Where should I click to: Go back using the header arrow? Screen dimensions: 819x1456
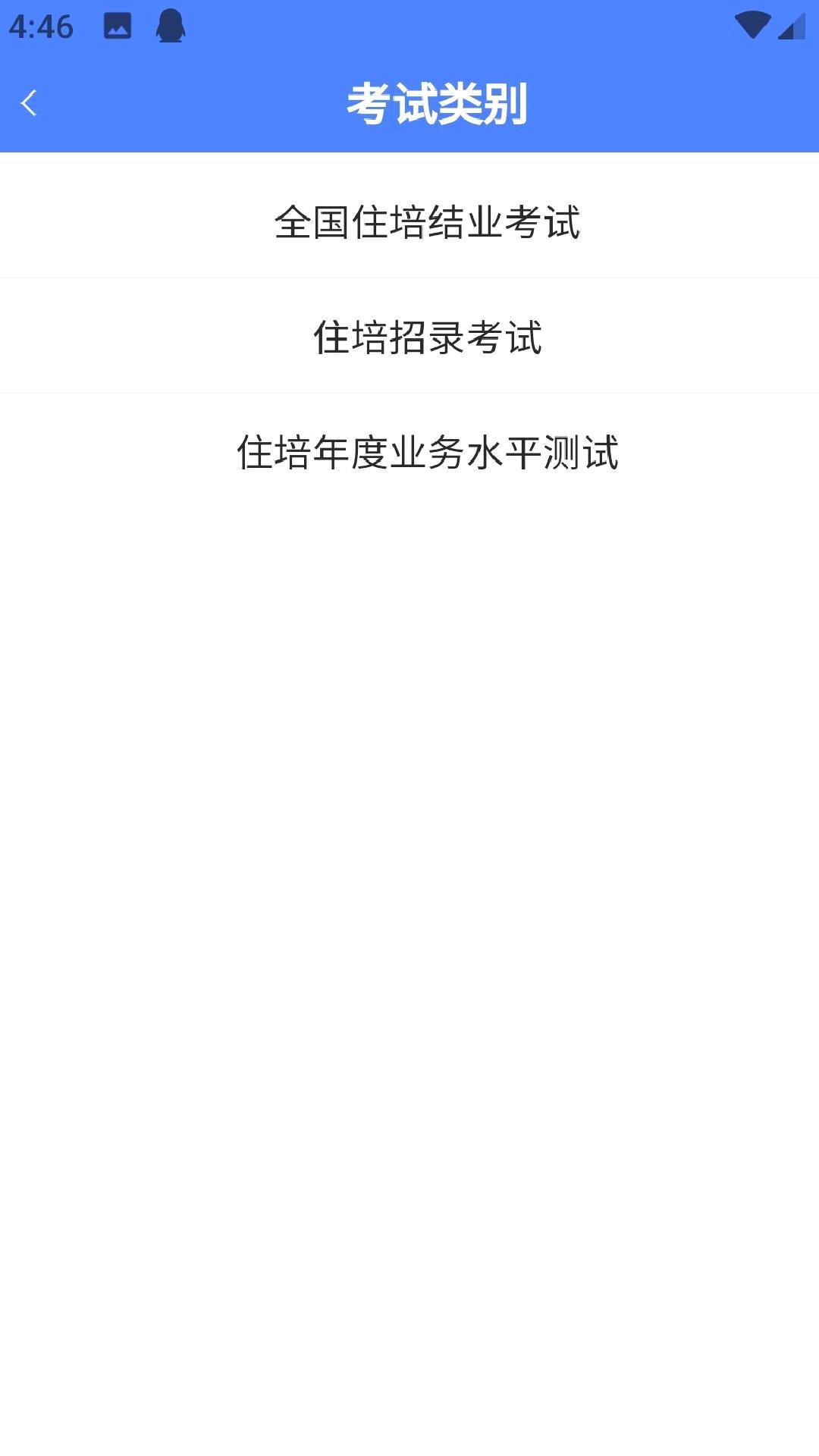pos(29,103)
